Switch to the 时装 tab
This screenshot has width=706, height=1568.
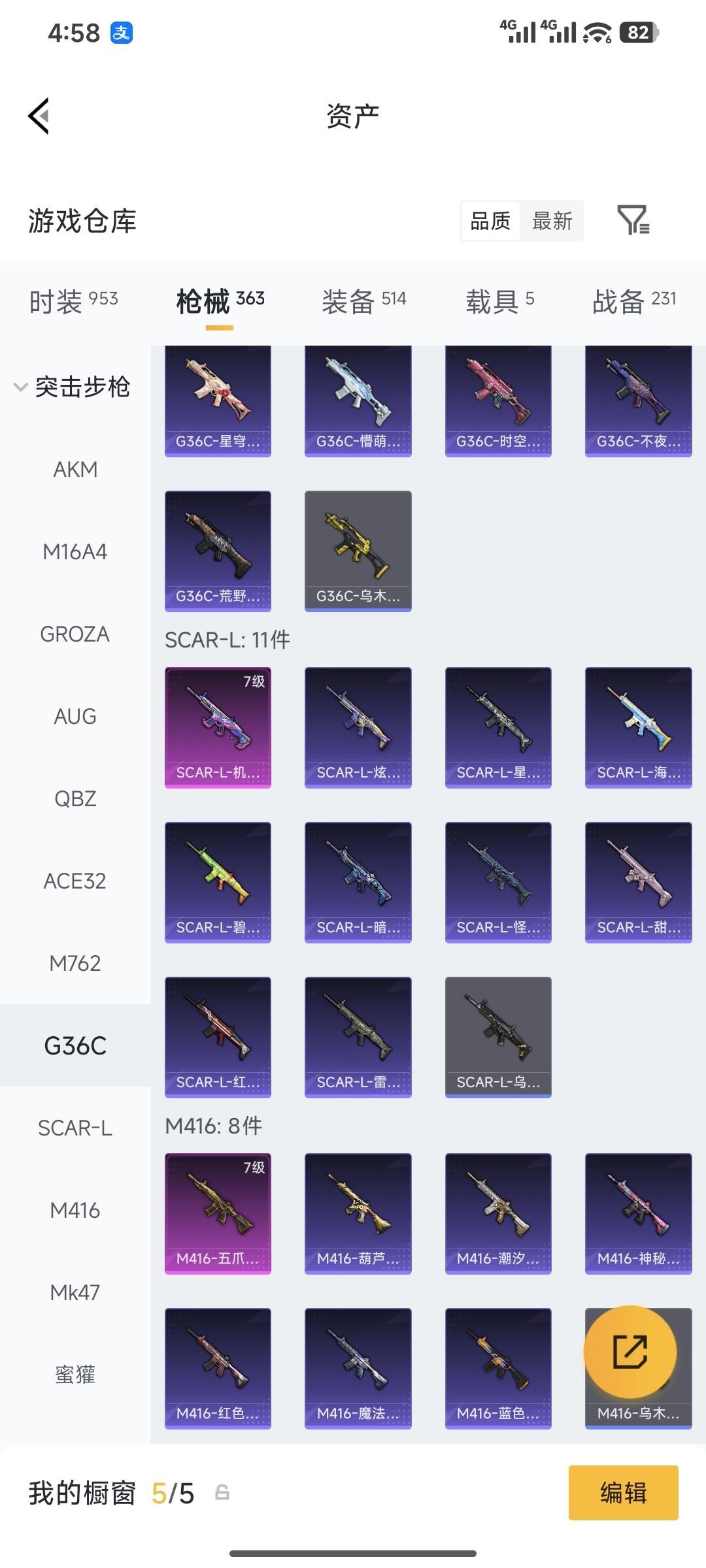point(73,301)
